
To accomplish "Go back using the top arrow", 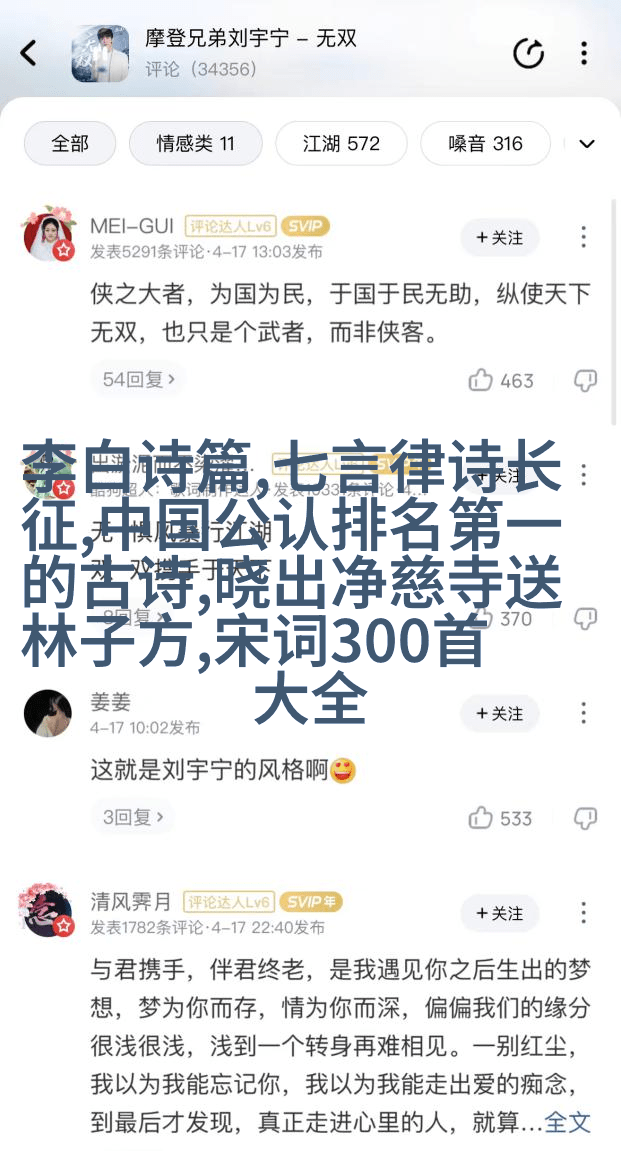I will [x=28, y=53].
